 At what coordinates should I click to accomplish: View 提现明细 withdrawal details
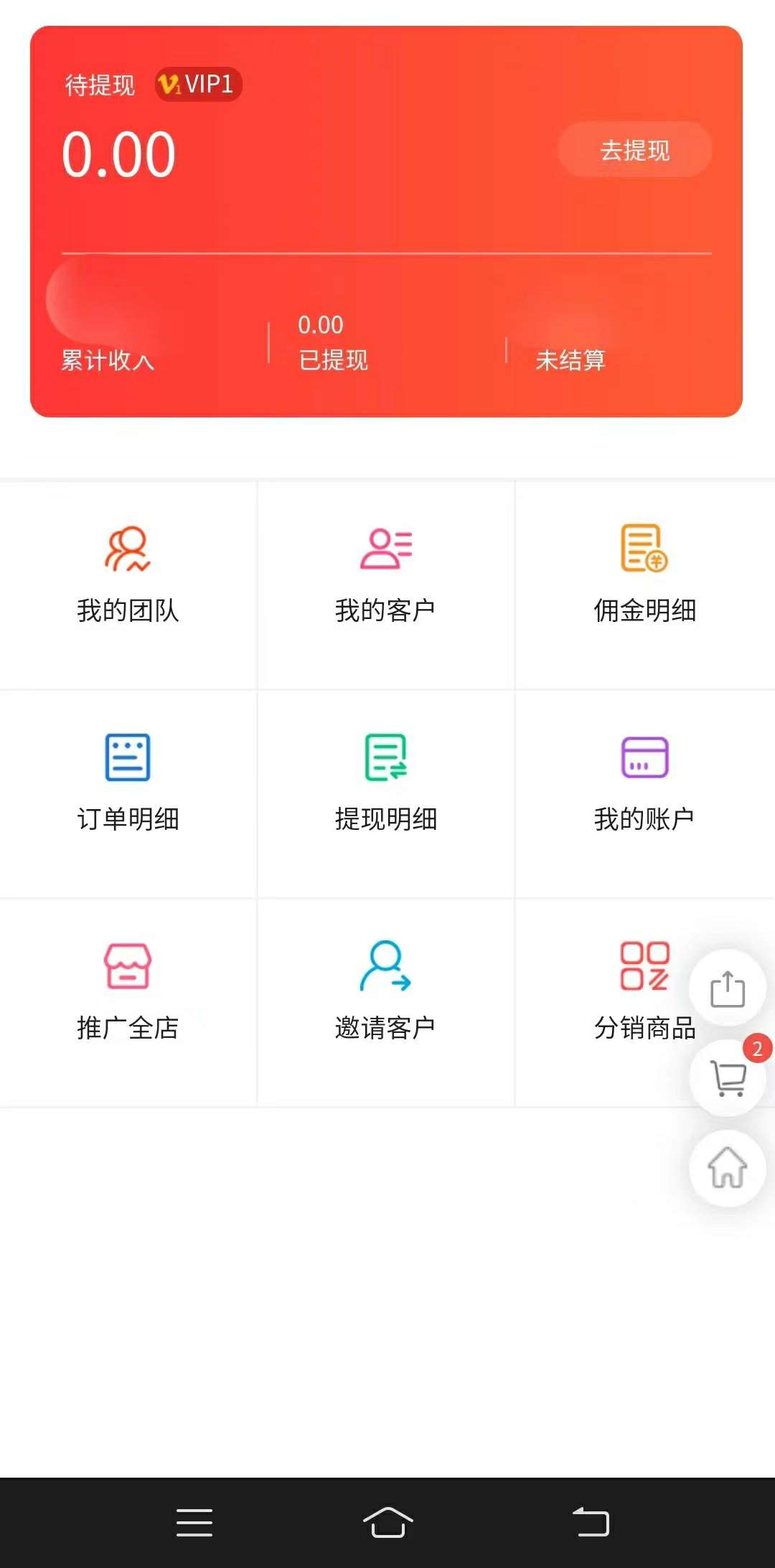point(386,794)
